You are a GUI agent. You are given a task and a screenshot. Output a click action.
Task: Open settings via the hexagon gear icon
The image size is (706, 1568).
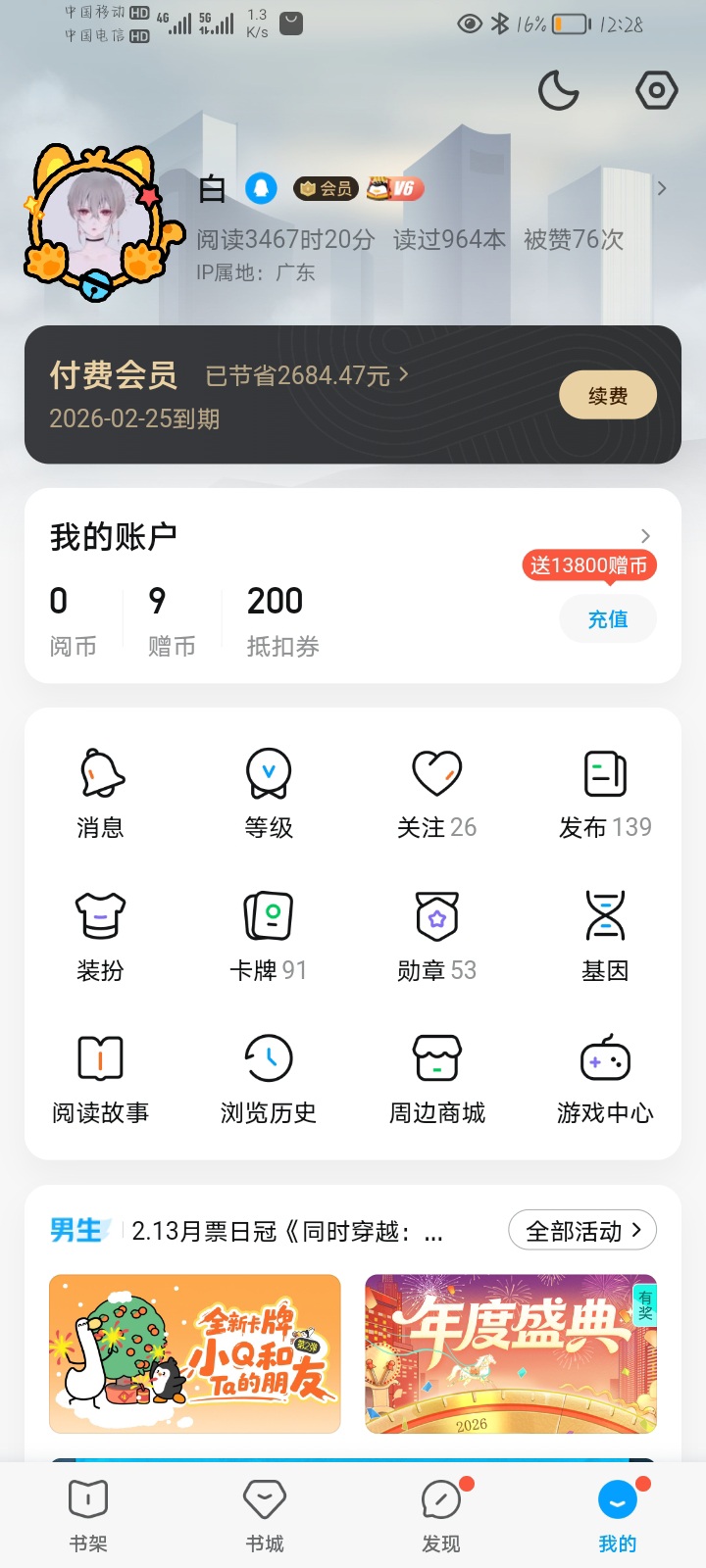(x=656, y=91)
